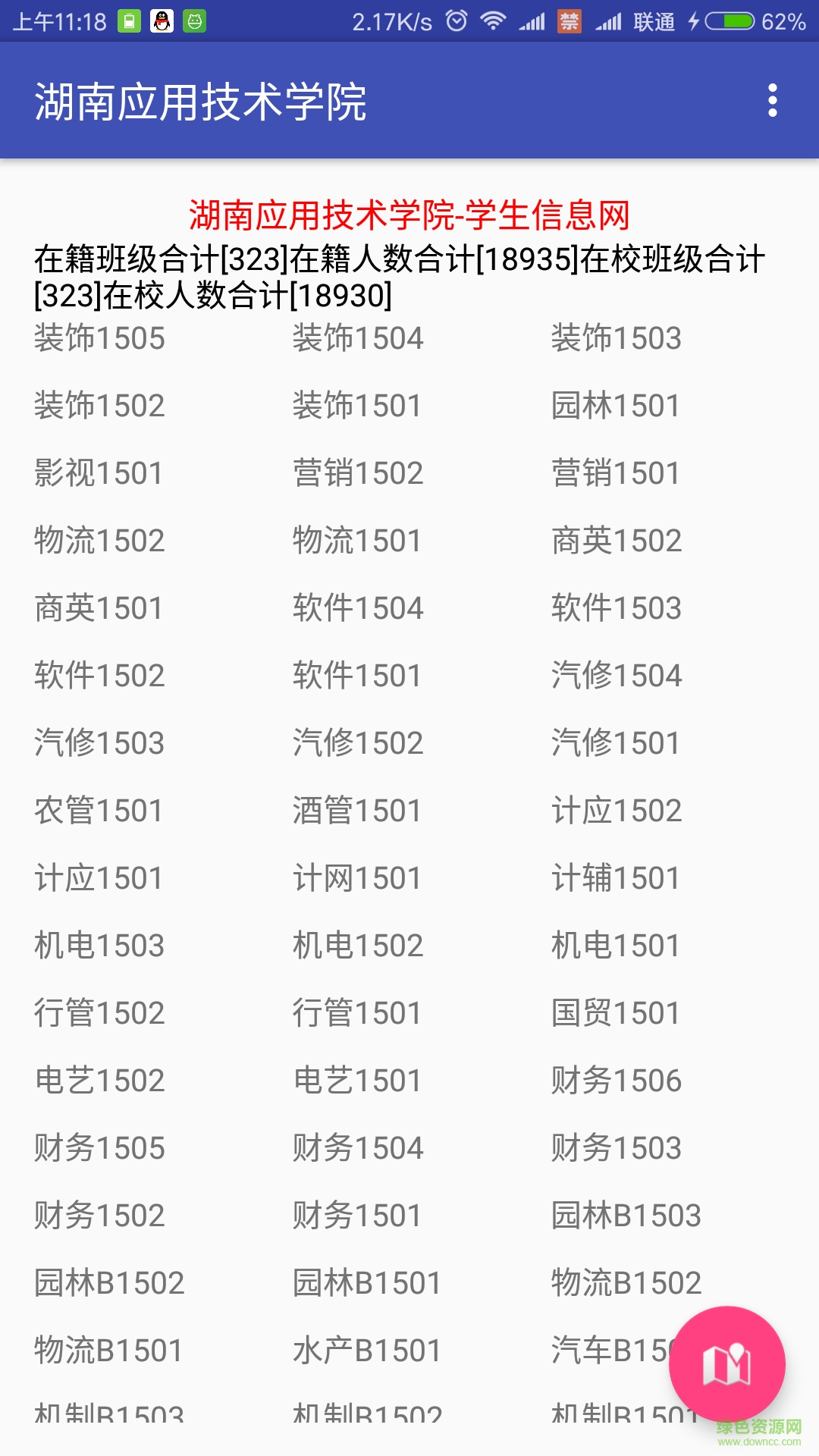Select class 园林B1503
This screenshot has width=819, height=1456.
point(626,1216)
